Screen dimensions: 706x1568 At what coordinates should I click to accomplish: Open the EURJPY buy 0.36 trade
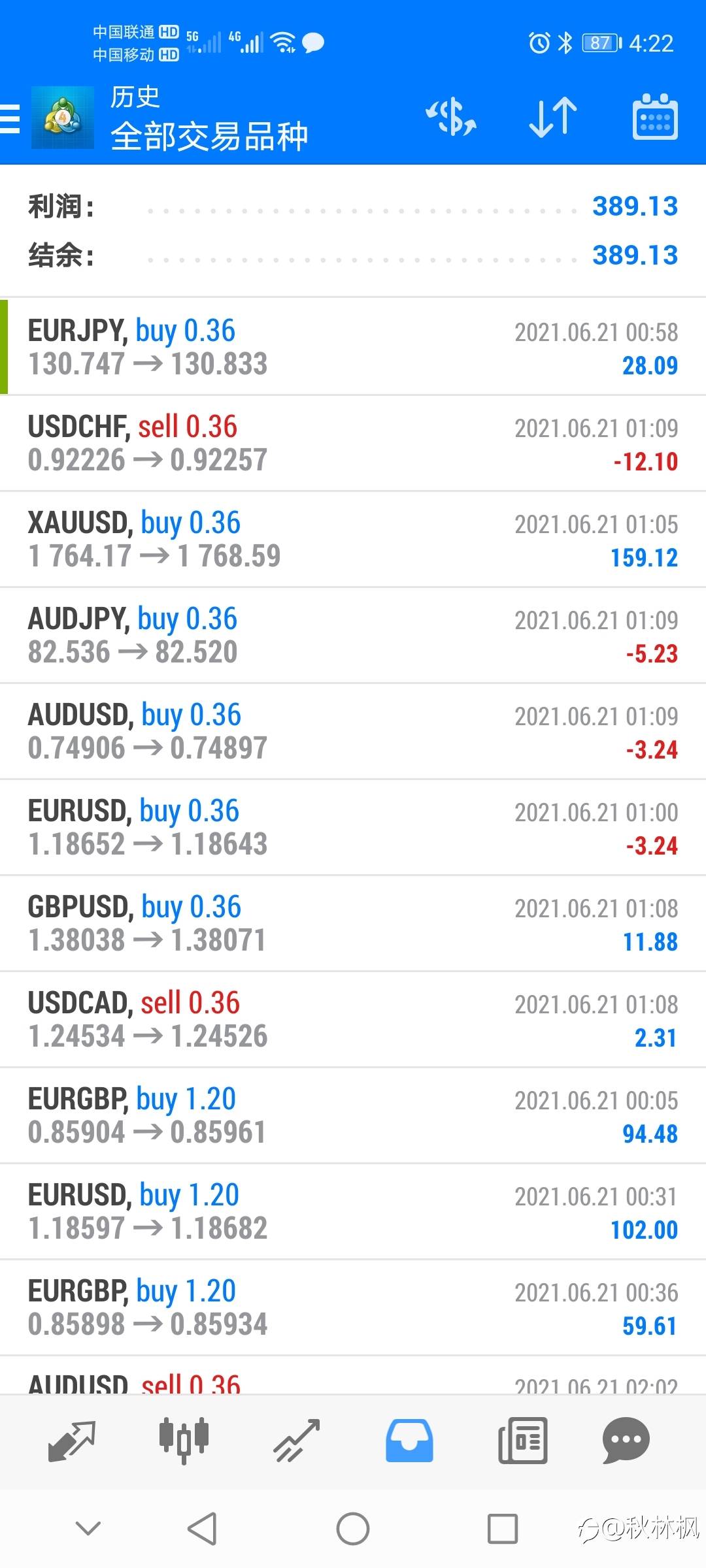tap(353, 348)
